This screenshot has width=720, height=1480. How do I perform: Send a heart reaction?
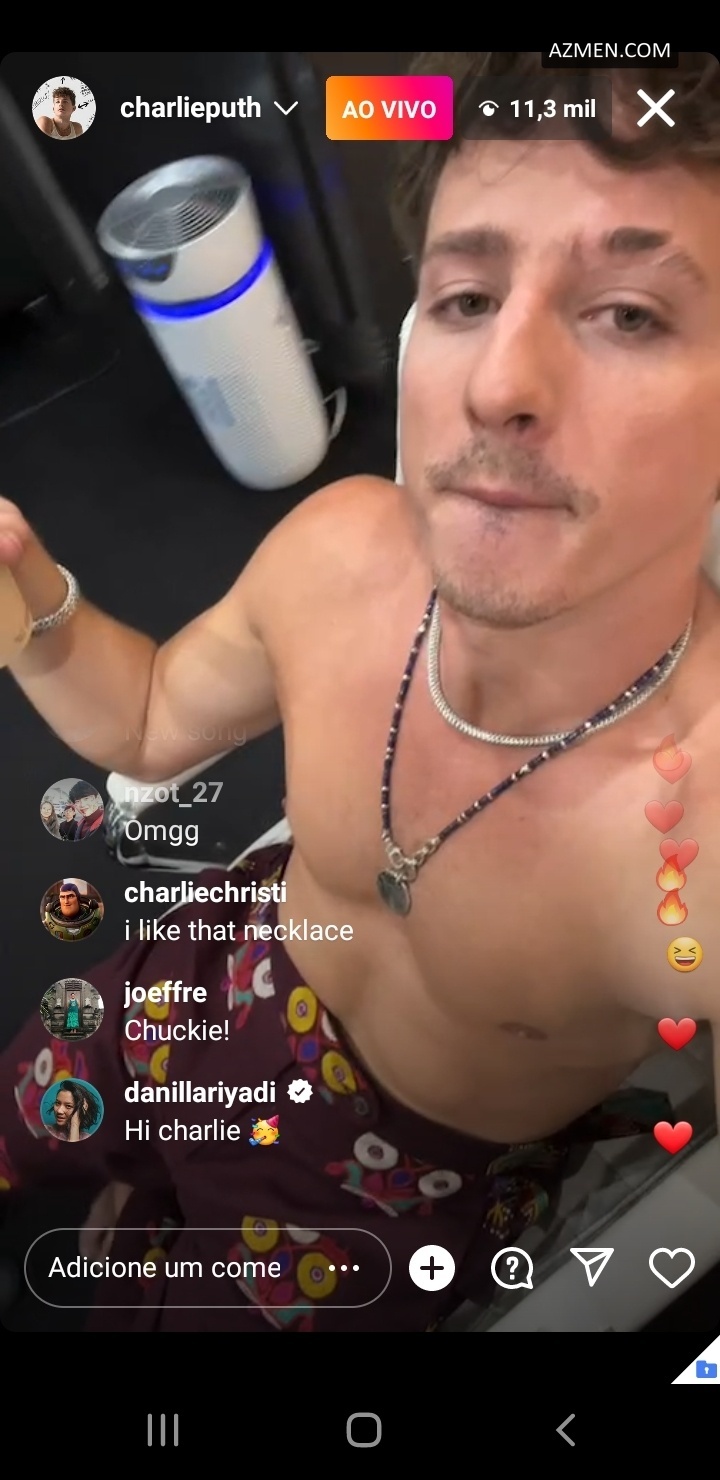coord(672,1268)
